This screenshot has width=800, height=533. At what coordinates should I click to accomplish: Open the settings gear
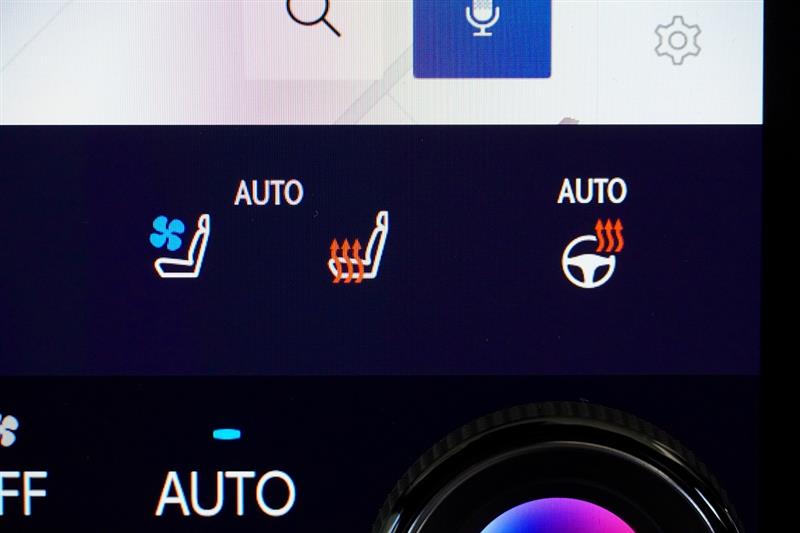point(677,40)
